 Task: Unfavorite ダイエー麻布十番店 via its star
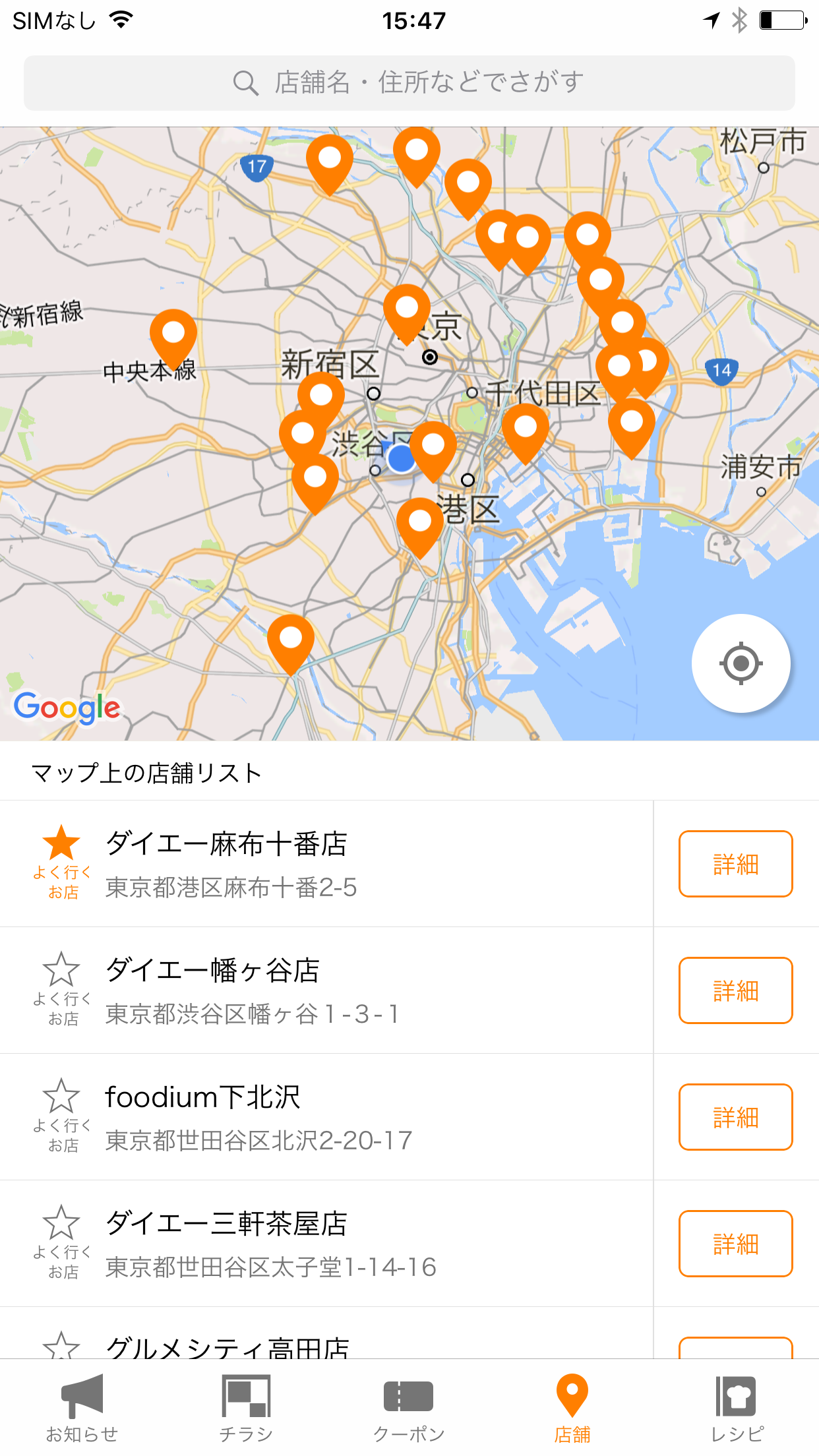pyautogui.click(x=61, y=842)
